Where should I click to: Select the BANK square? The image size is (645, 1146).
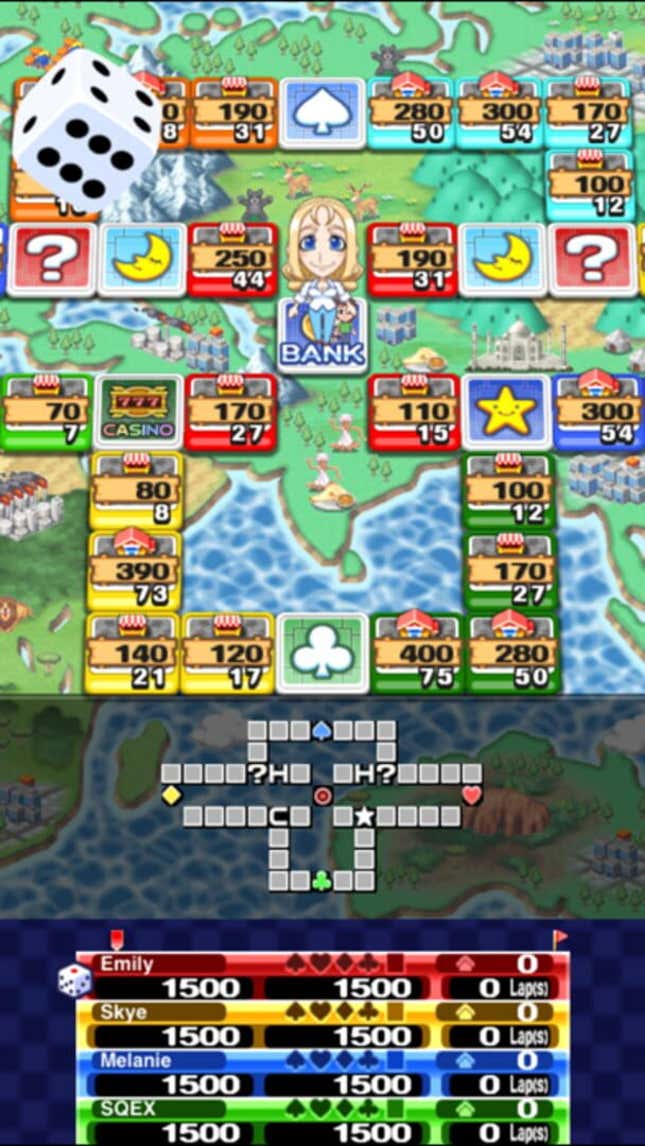coord(322,335)
